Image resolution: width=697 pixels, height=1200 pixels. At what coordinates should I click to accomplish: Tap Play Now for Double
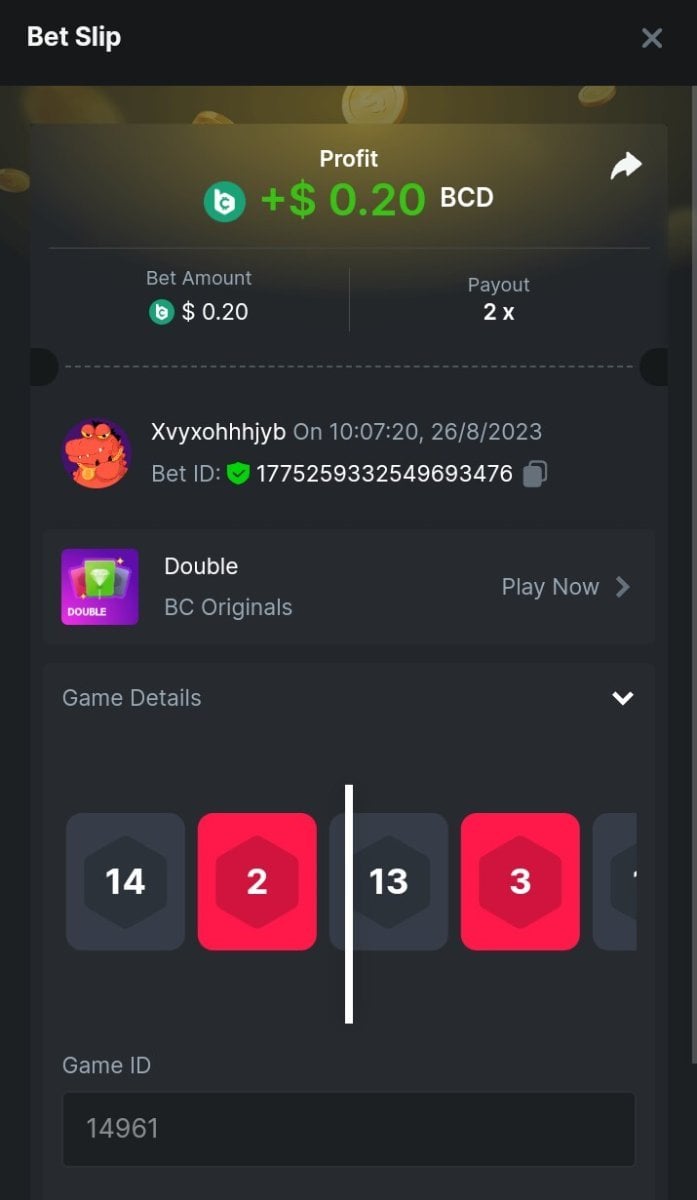tap(565, 587)
